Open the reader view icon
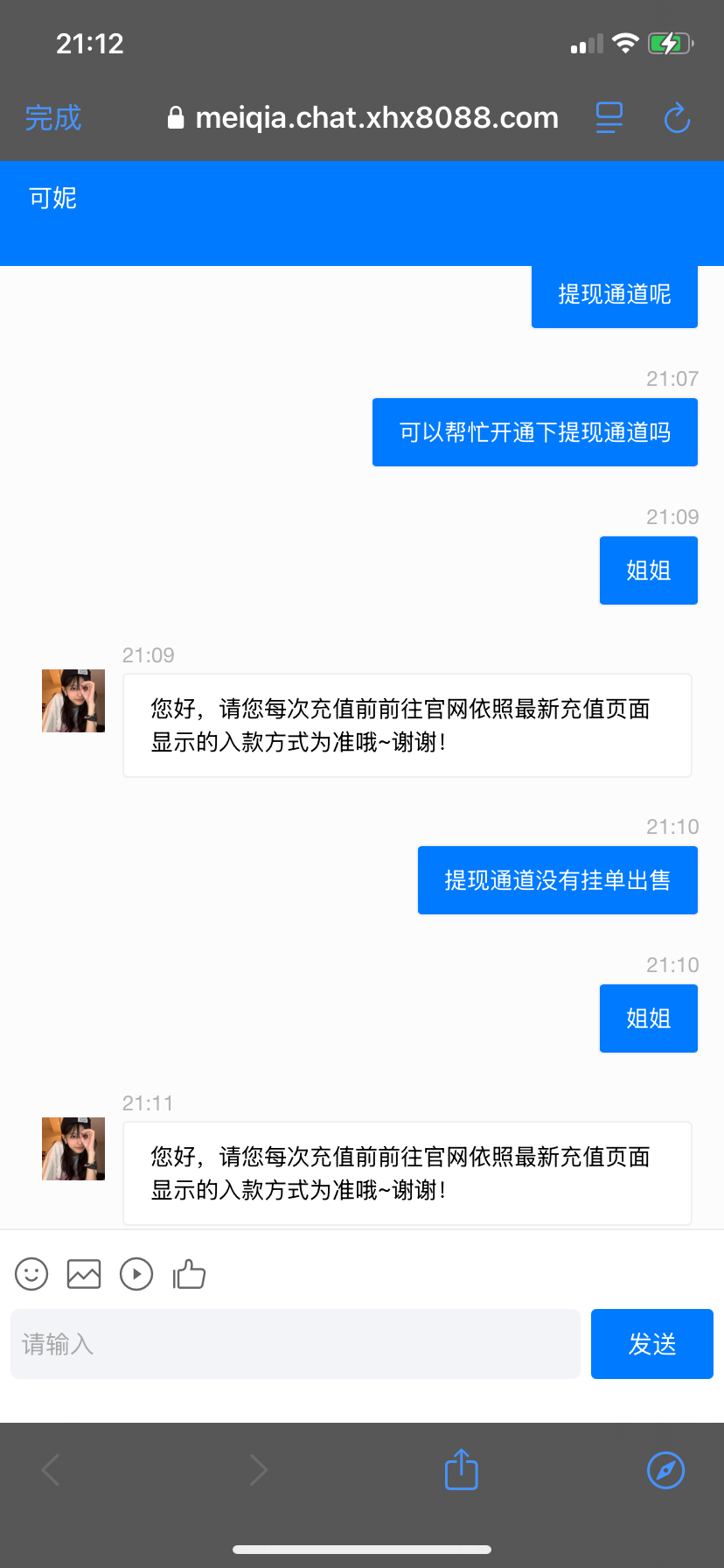The width and height of the screenshot is (724, 1568). [609, 118]
